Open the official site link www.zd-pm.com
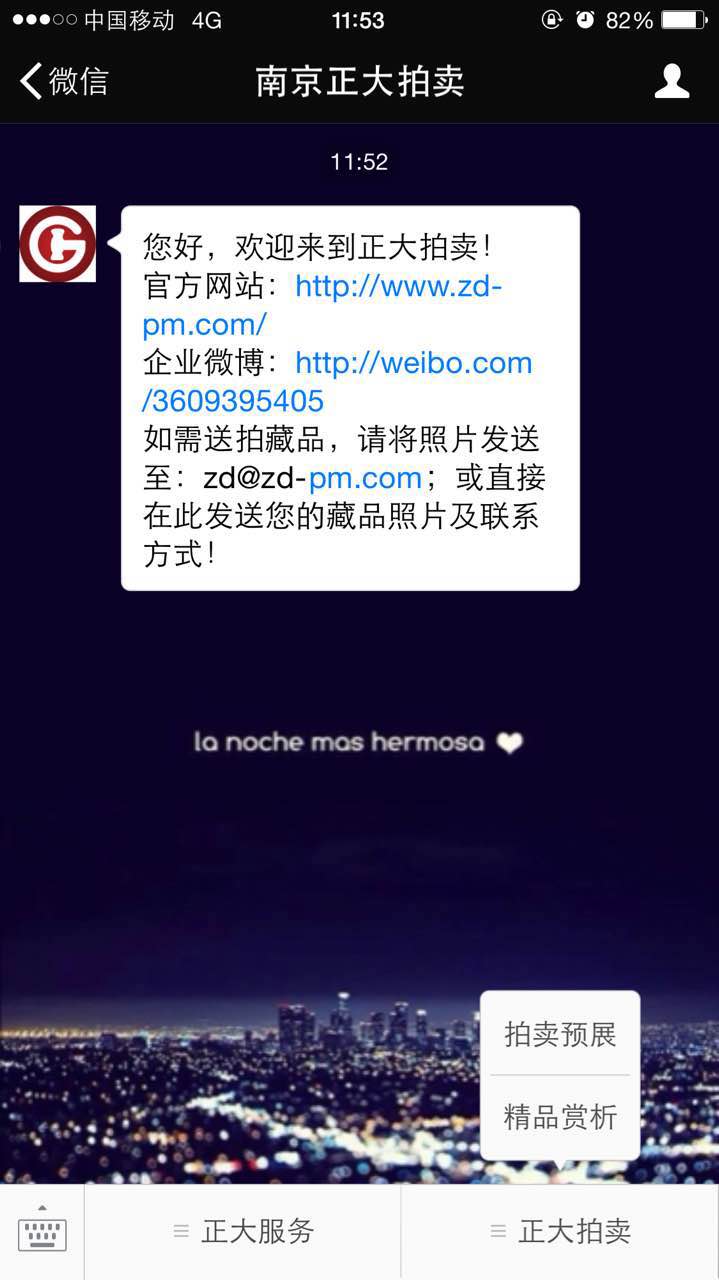Viewport: 719px width, 1280px height. tap(398, 288)
